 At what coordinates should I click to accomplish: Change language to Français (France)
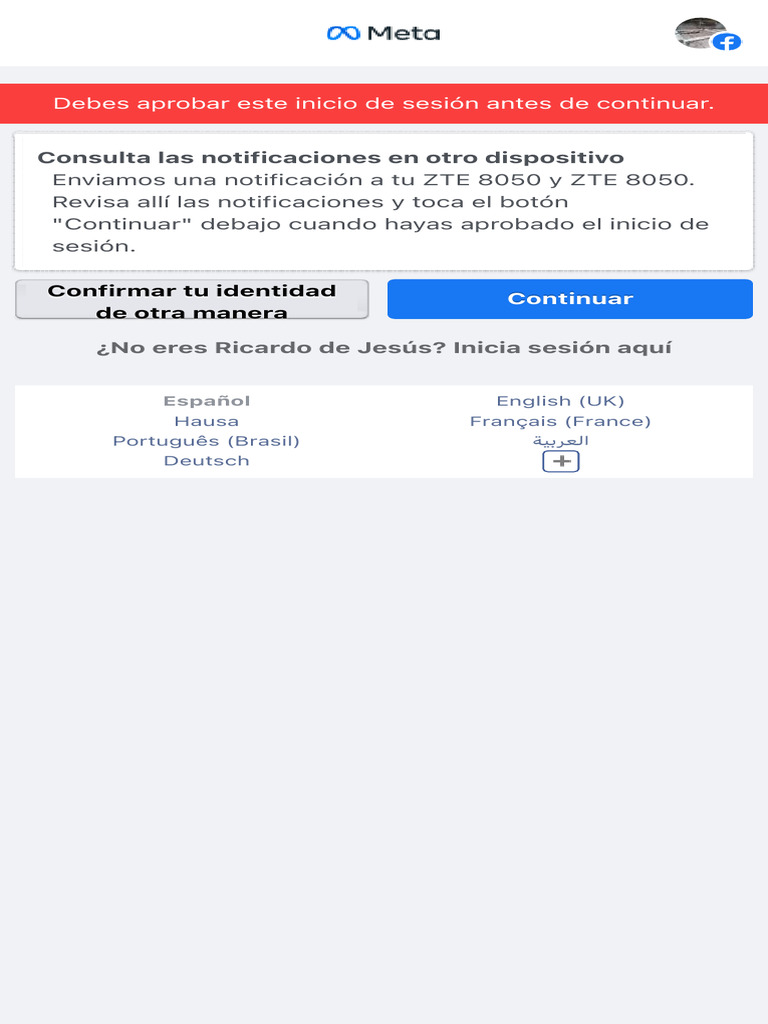[560, 421]
